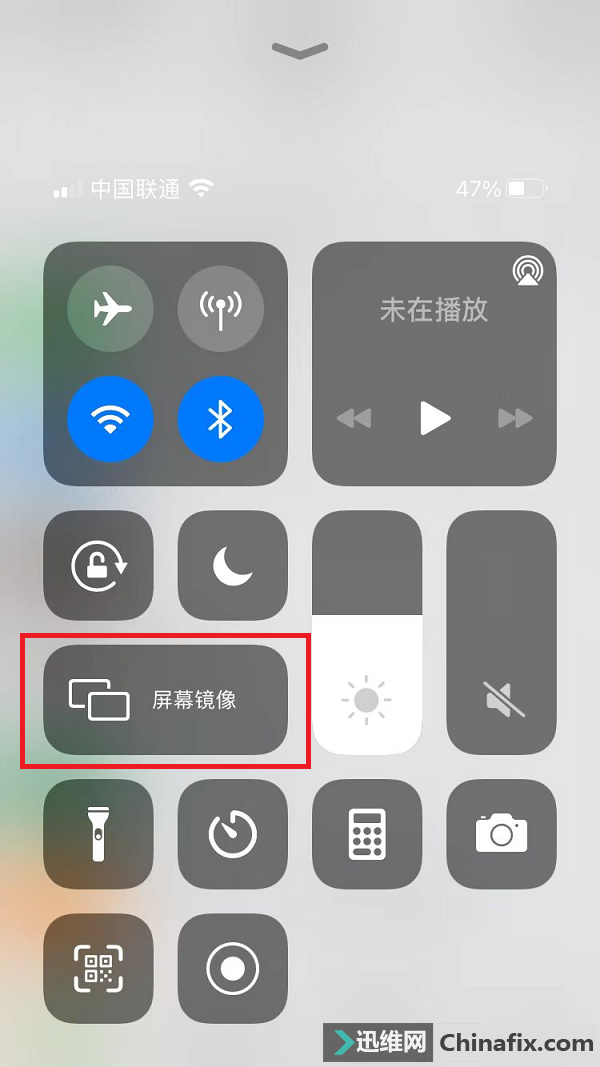
Task: Open the QR code scanner
Action: pyautogui.click(x=99, y=968)
